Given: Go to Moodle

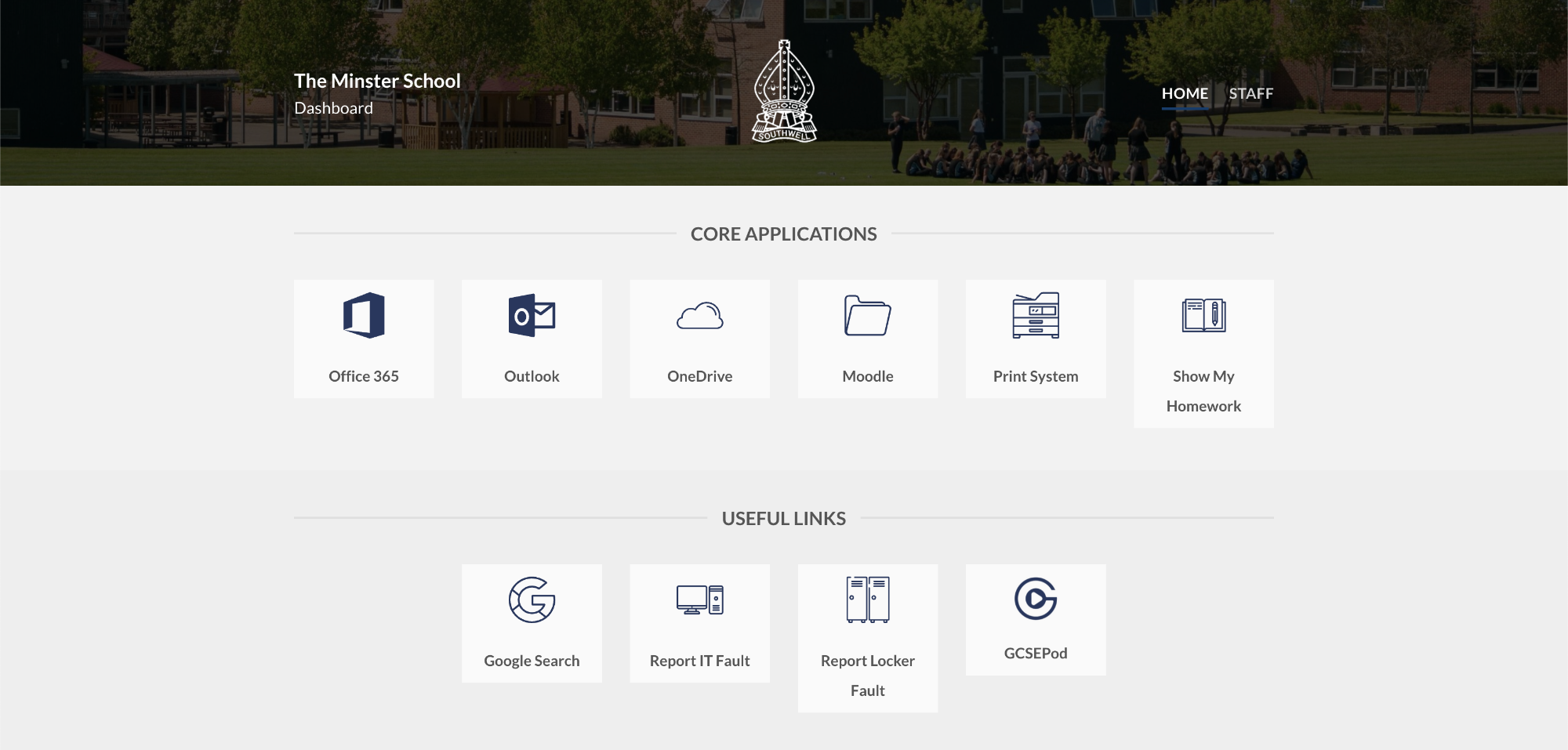Looking at the screenshot, I should [x=867, y=339].
